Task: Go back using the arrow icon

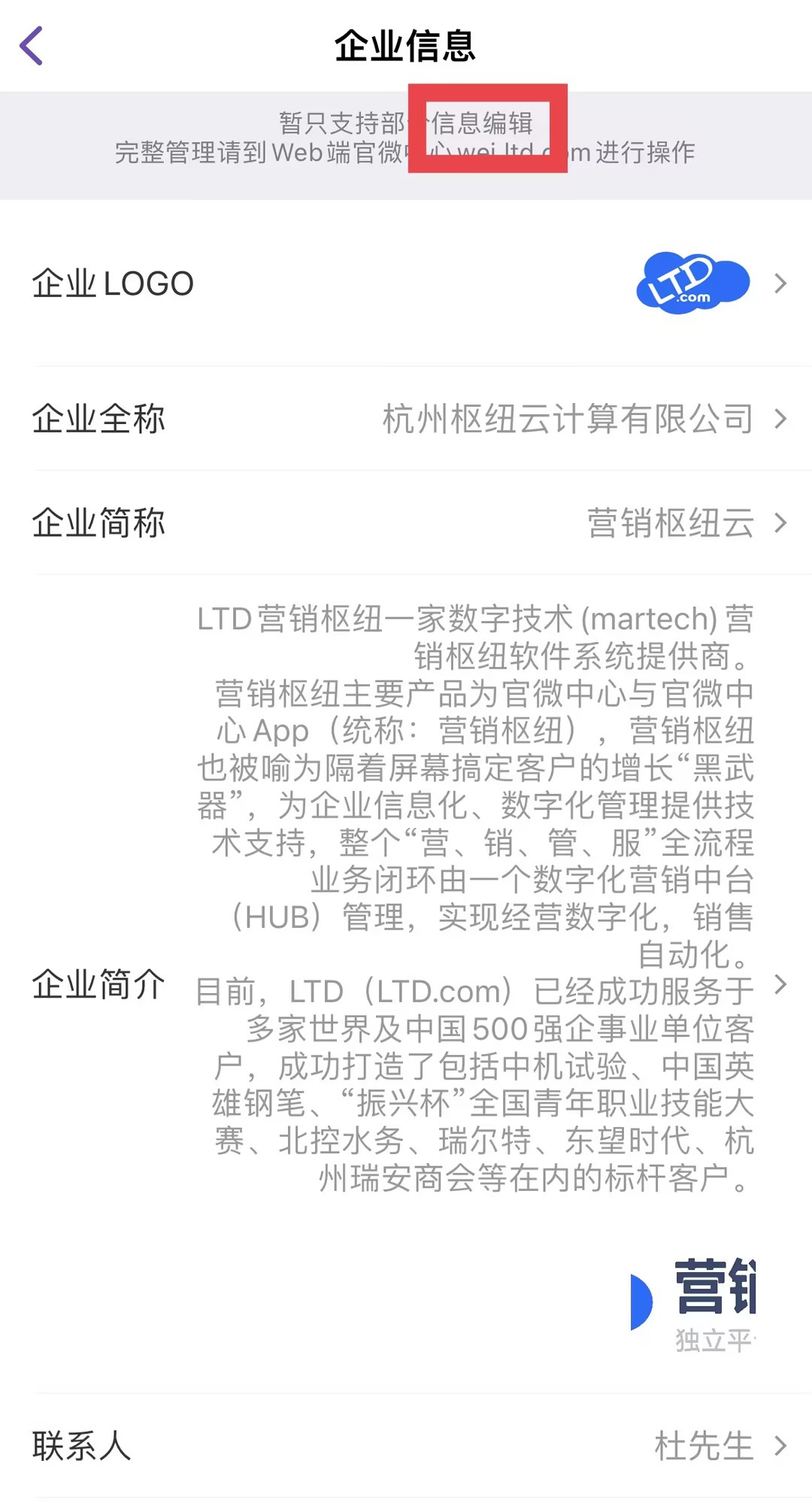Action: [x=32, y=47]
